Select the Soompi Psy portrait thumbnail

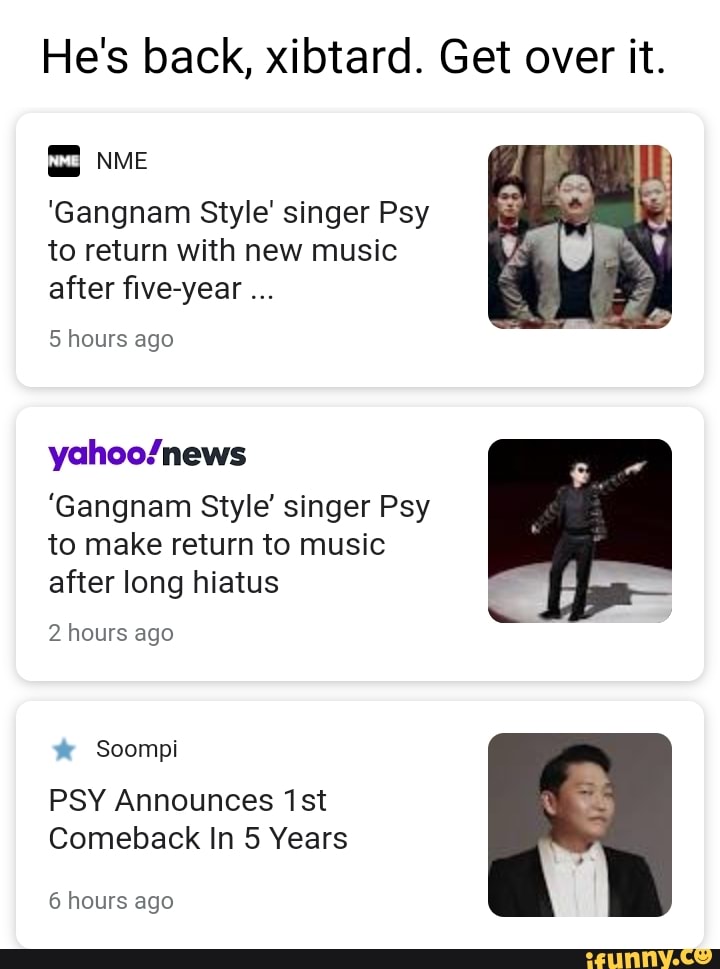pos(580,825)
